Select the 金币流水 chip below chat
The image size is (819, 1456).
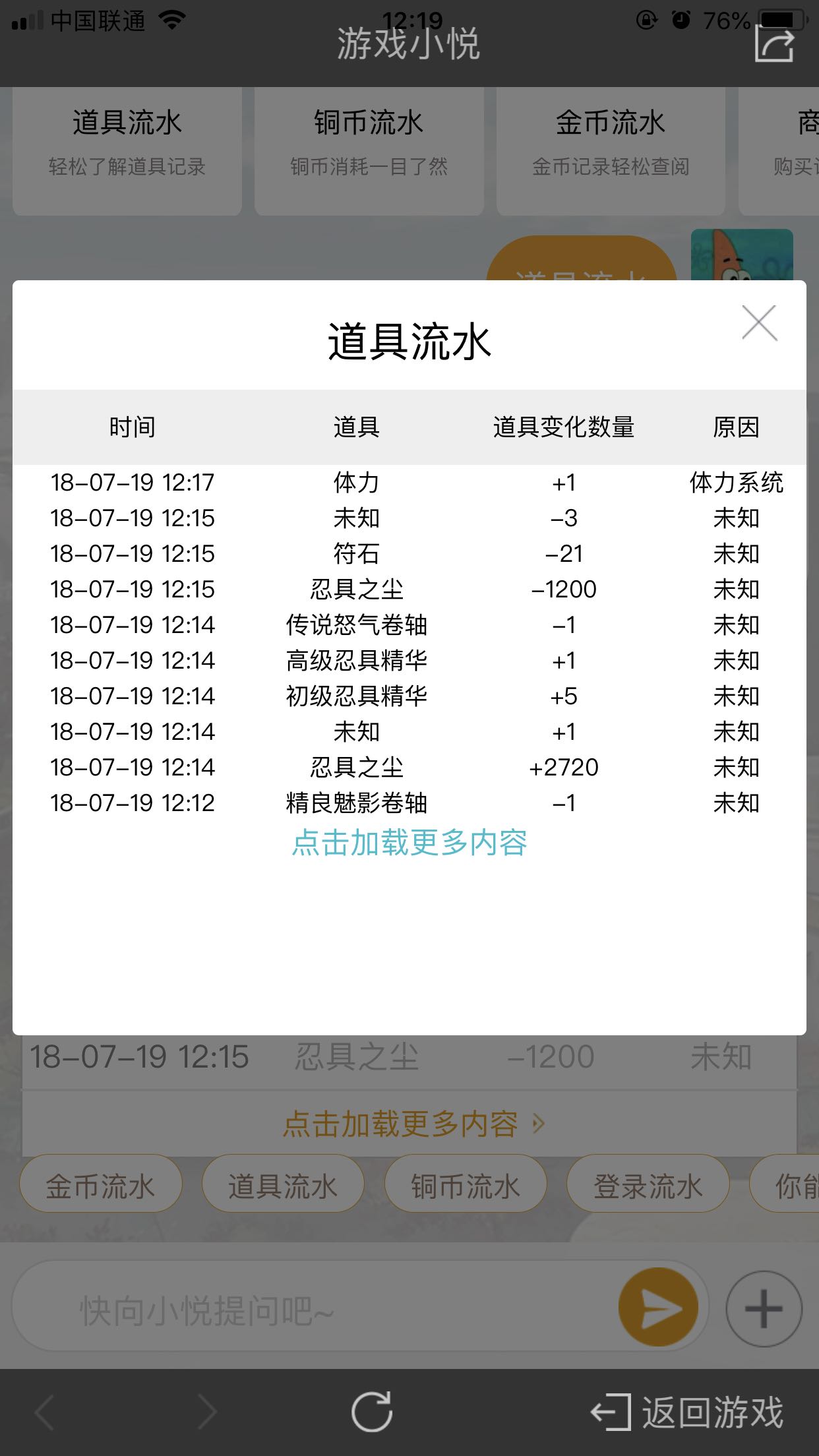click(x=101, y=1186)
